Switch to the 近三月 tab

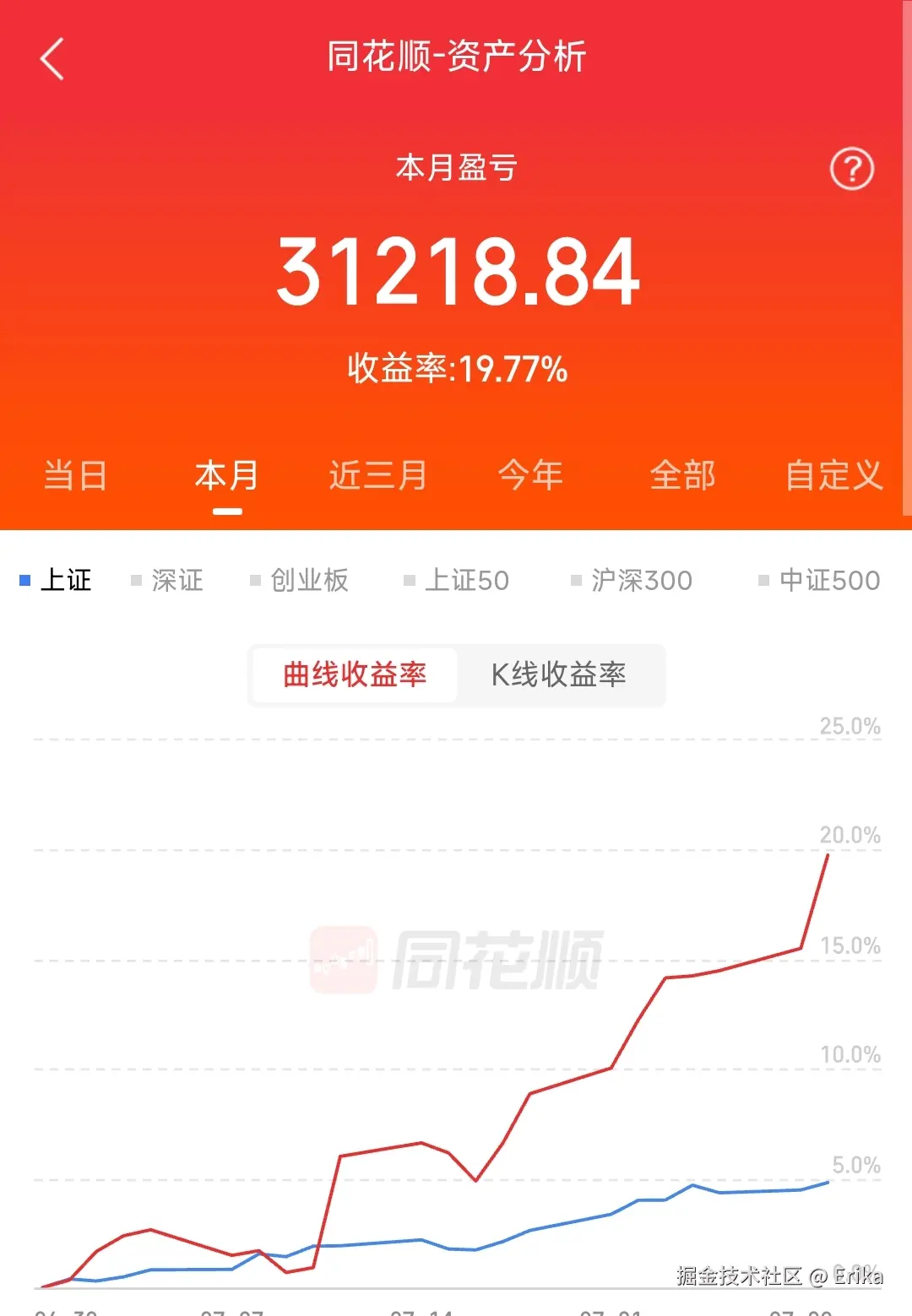click(377, 475)
